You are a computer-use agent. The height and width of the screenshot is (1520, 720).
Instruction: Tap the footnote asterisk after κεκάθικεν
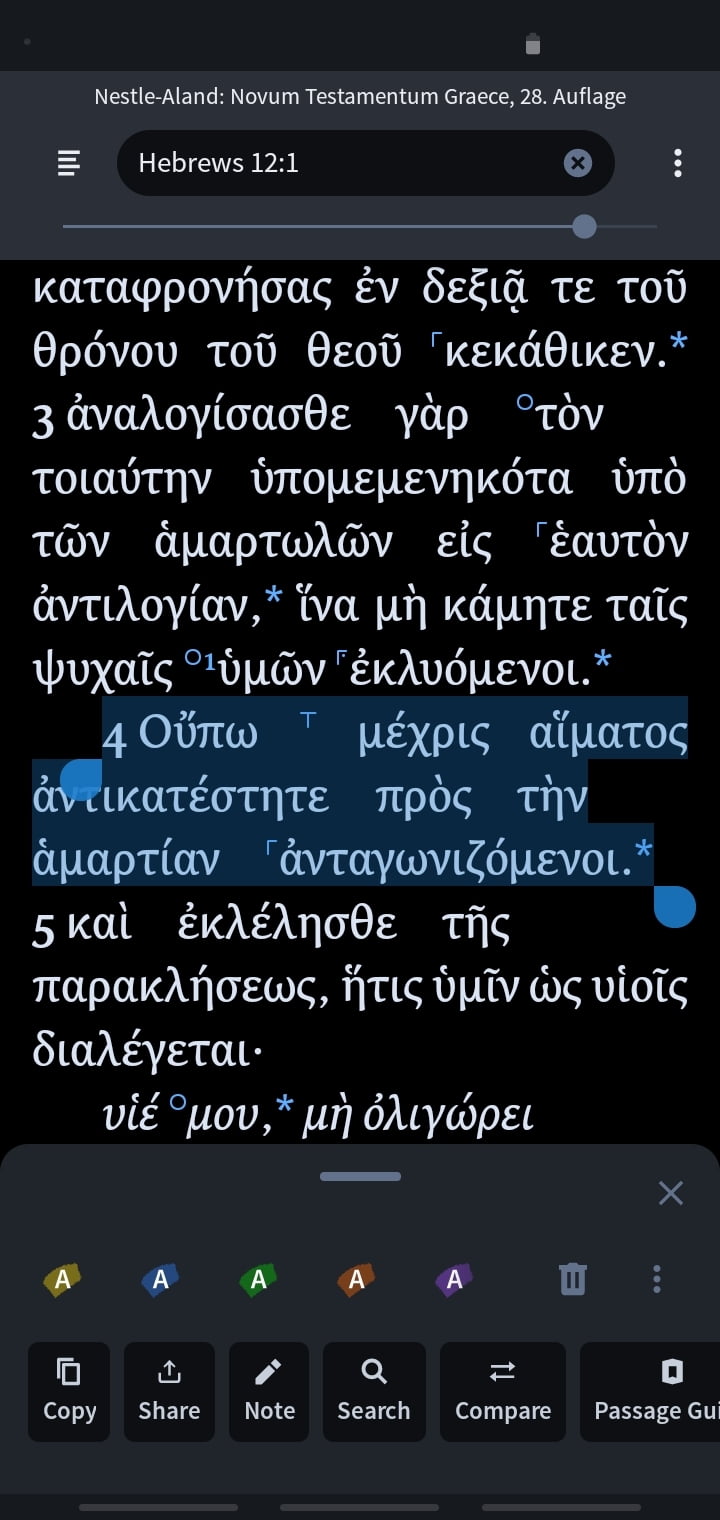[x=679, y=344]
